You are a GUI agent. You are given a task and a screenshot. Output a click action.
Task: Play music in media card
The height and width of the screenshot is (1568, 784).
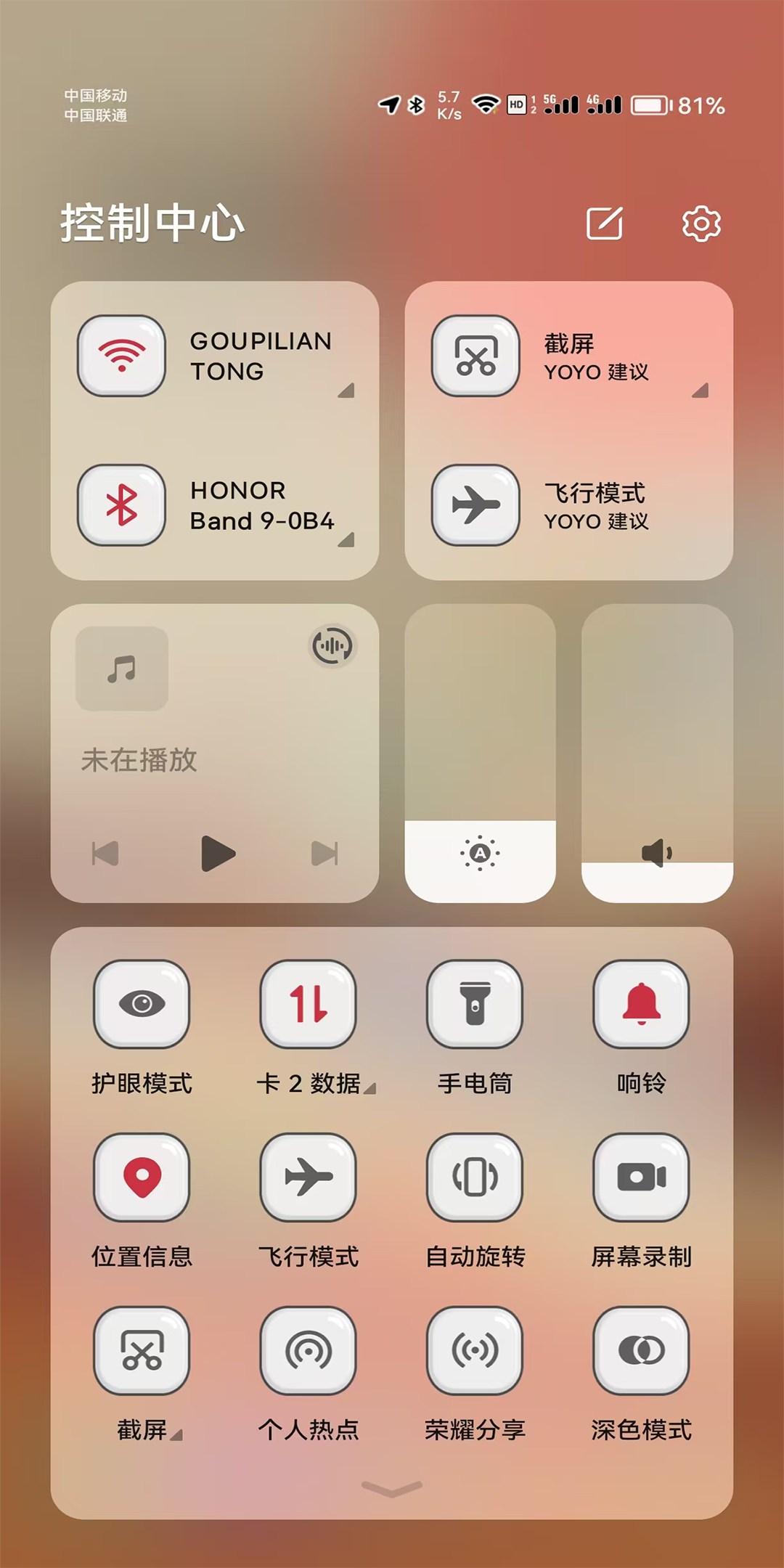coord(217,854)
